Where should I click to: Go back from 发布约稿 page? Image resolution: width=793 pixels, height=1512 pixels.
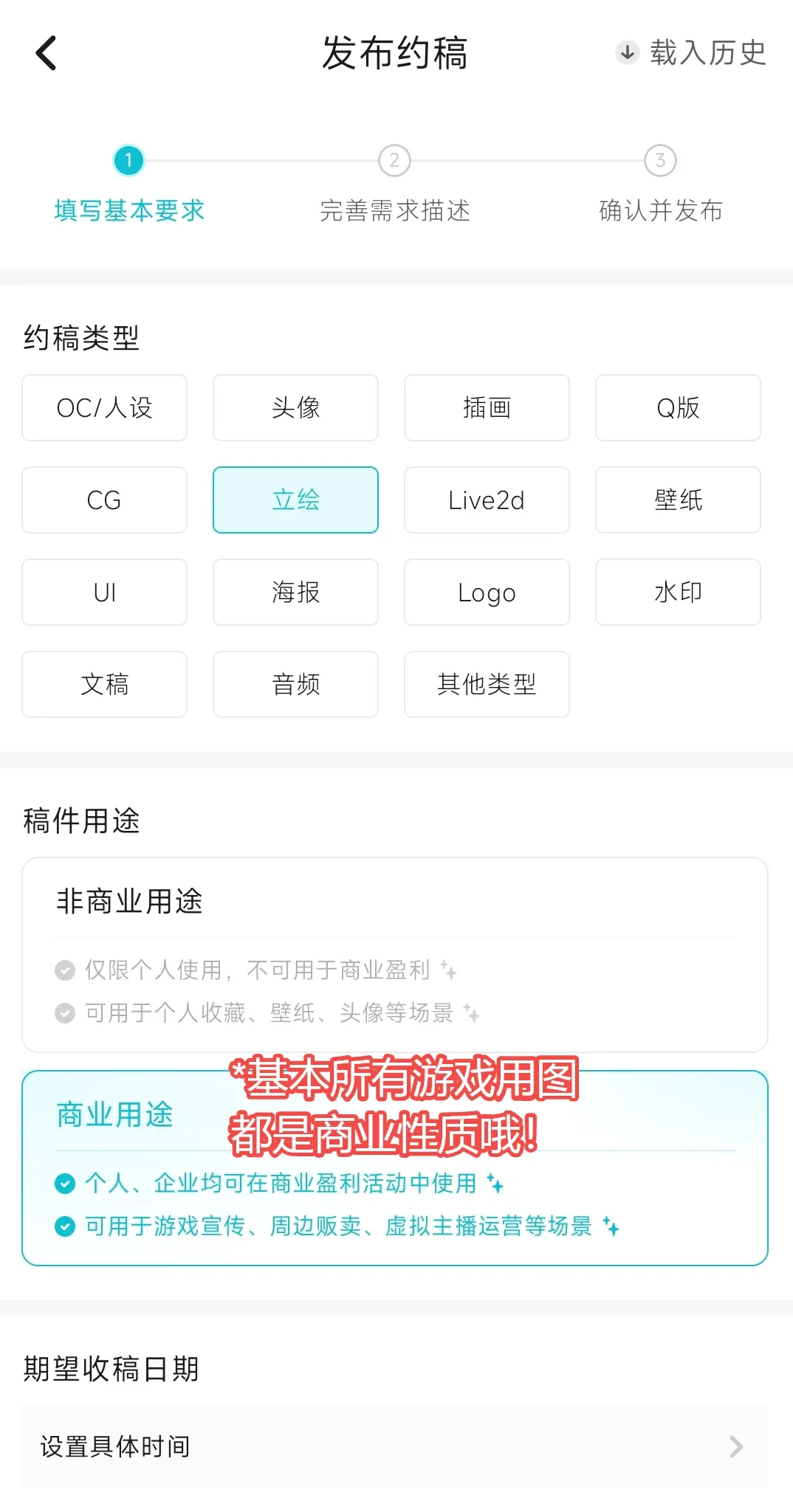46,53
